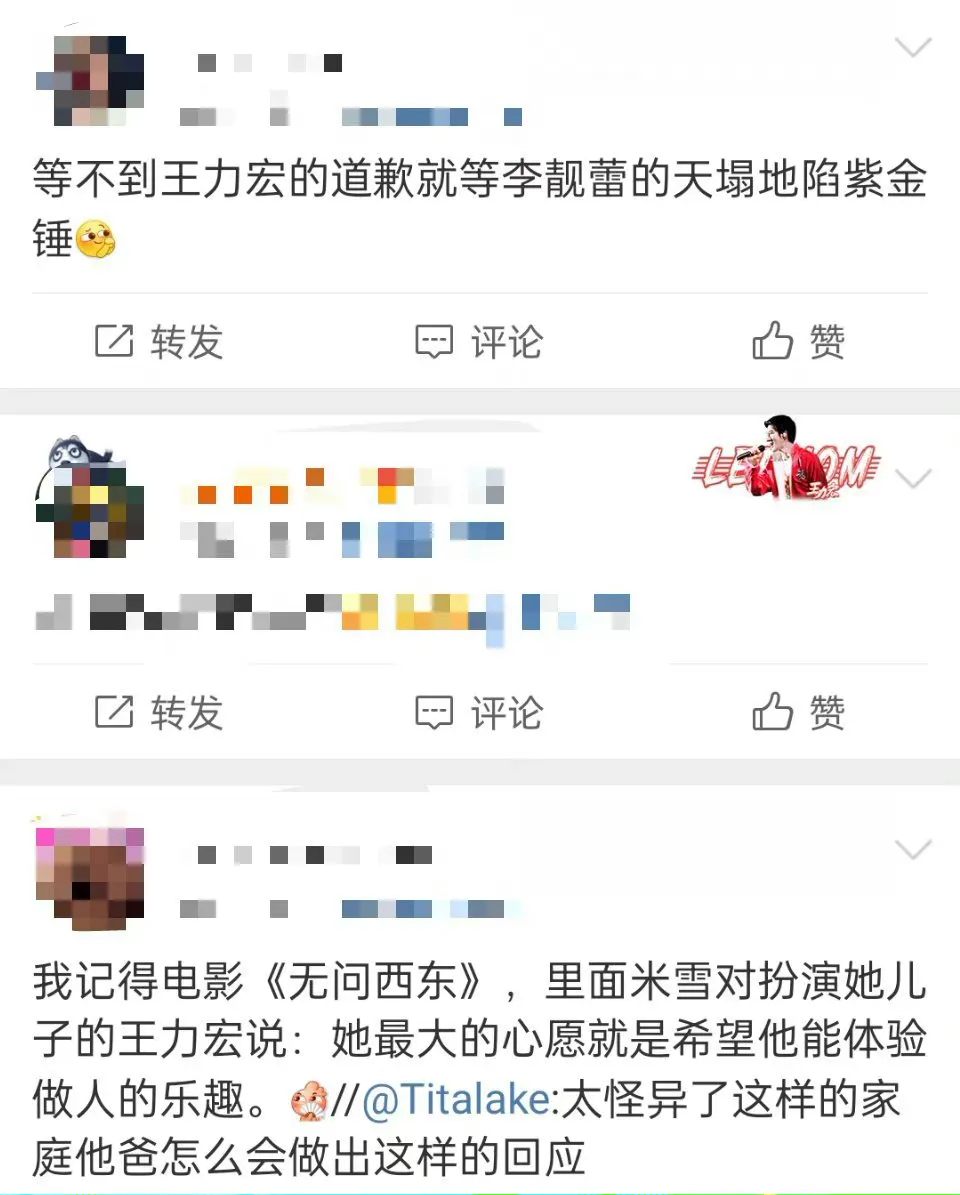Repost the blurred second post via 转发
This screenshot has height=1195, width=960.
158,713
